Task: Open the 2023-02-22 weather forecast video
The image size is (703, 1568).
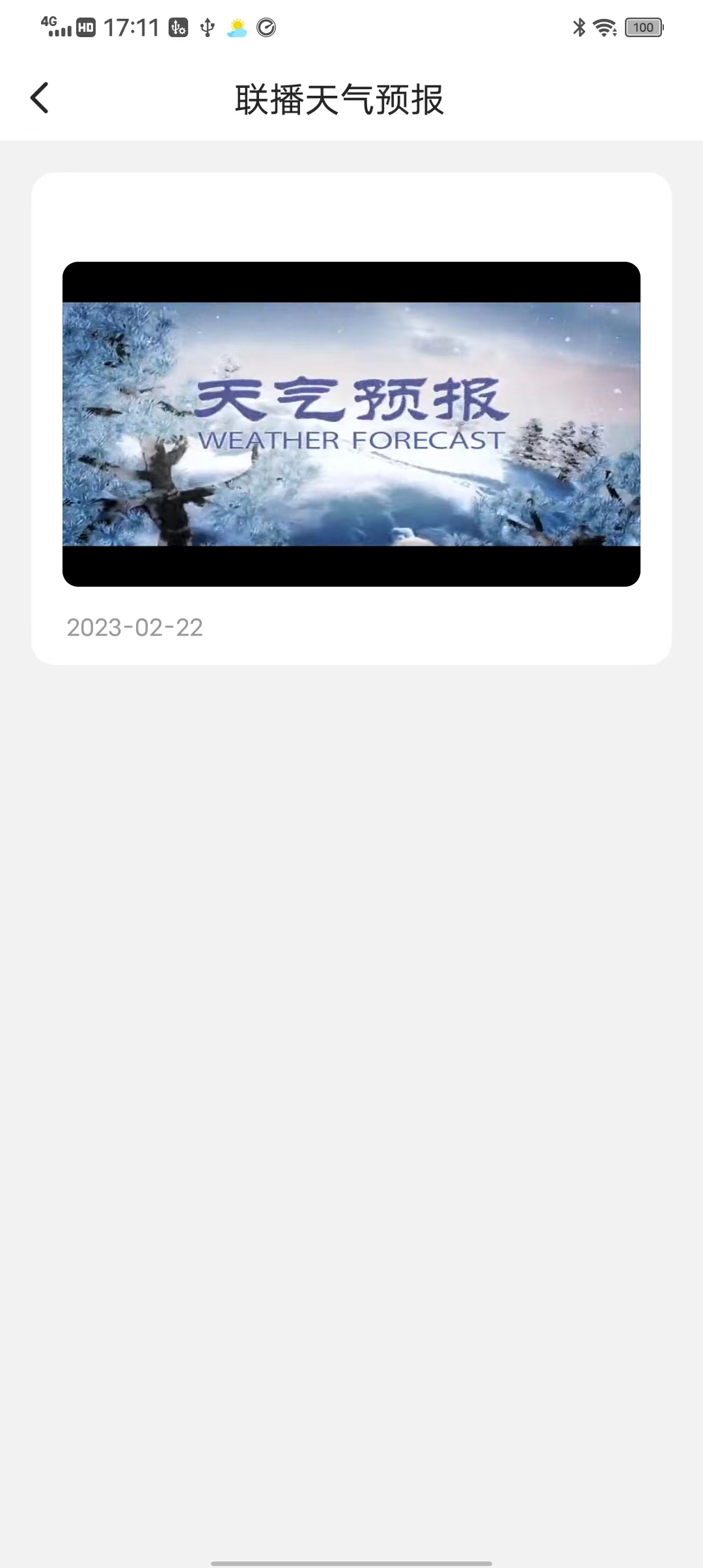Action: tap(351, 424)
